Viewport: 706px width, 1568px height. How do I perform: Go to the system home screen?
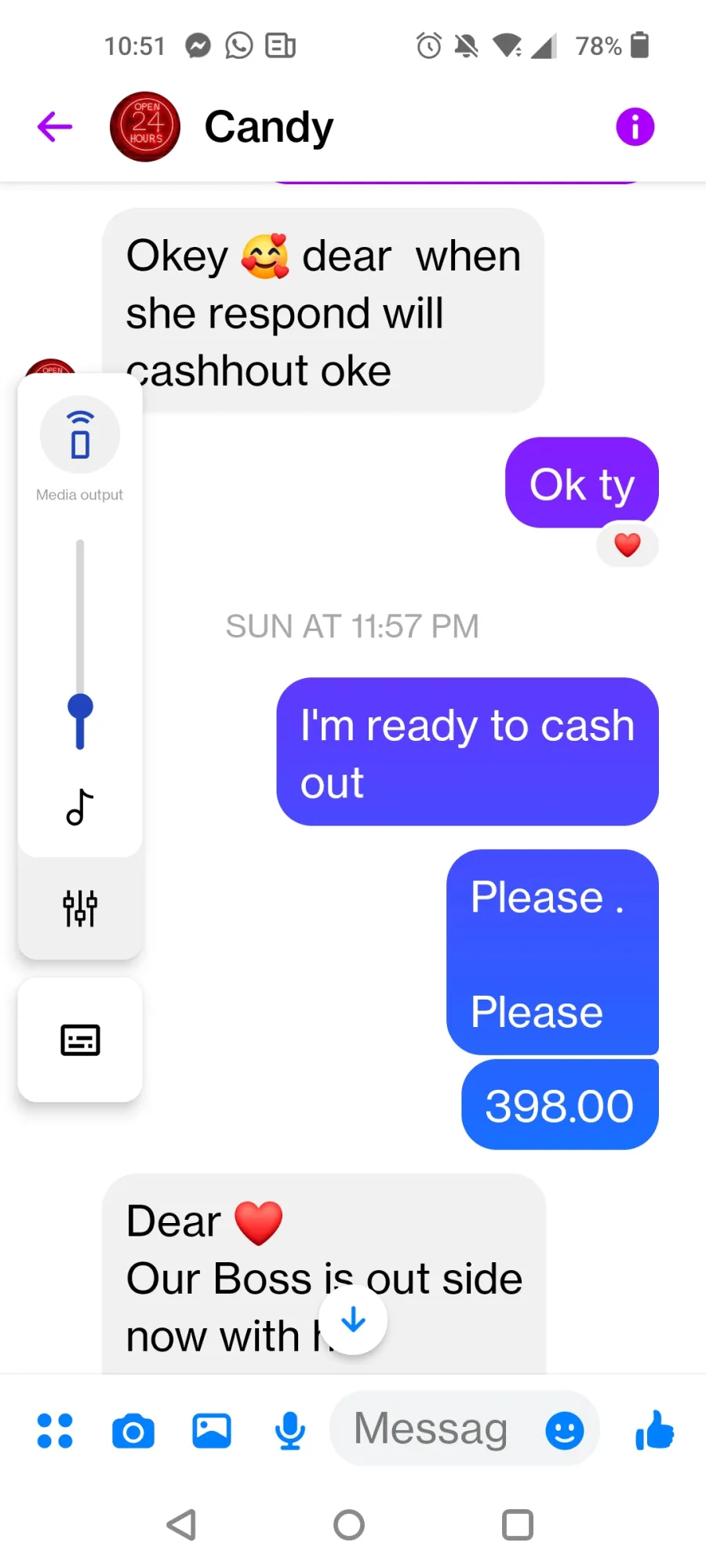(349, 1525)
